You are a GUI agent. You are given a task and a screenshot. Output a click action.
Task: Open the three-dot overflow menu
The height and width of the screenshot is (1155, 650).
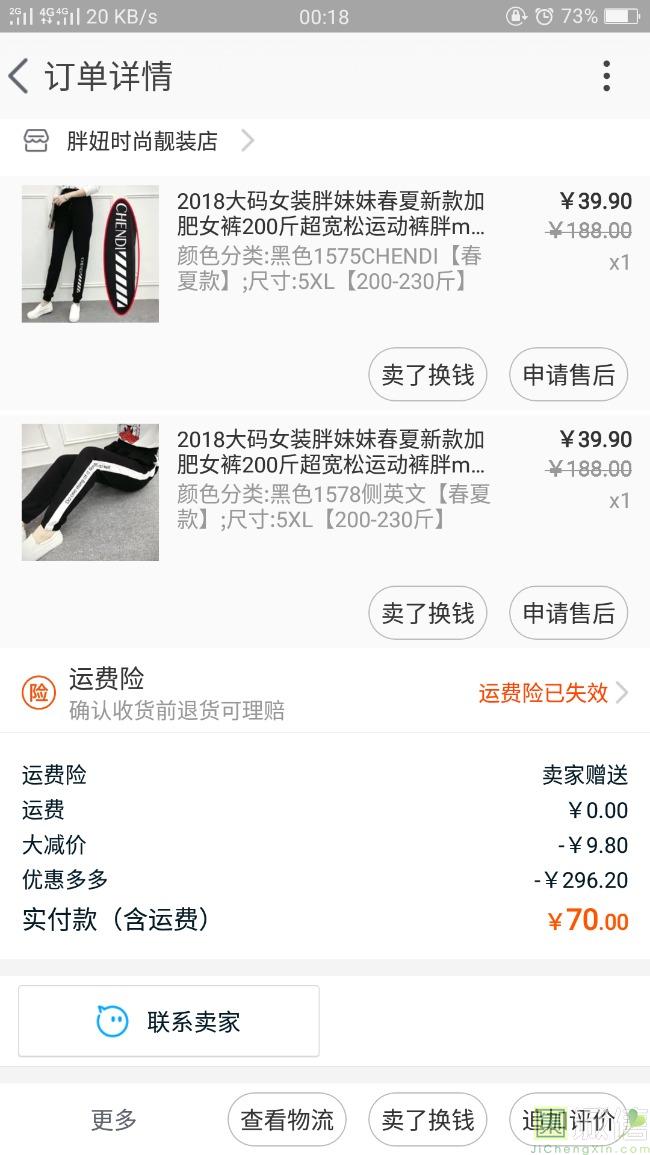tap(606, 76)
